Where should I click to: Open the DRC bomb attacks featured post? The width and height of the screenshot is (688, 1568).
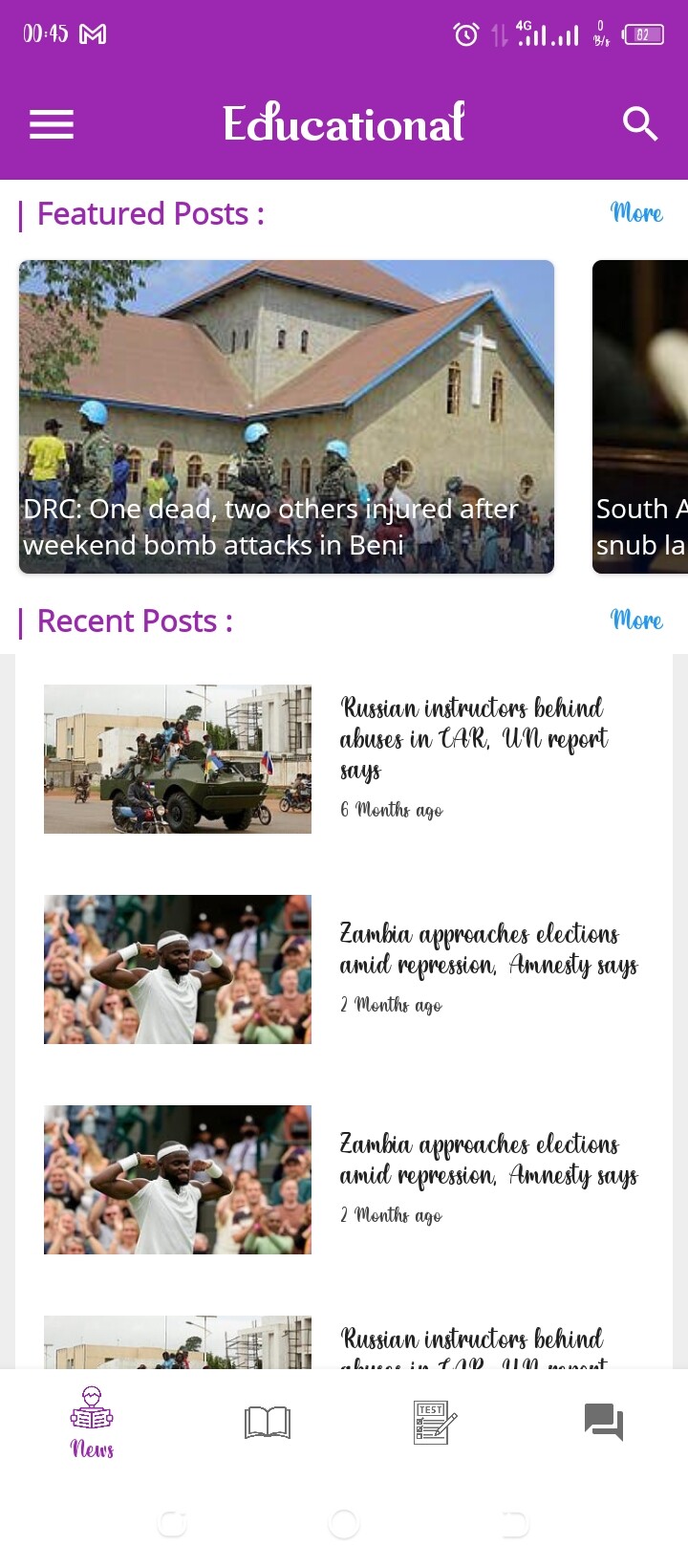[x=287, y=417]
